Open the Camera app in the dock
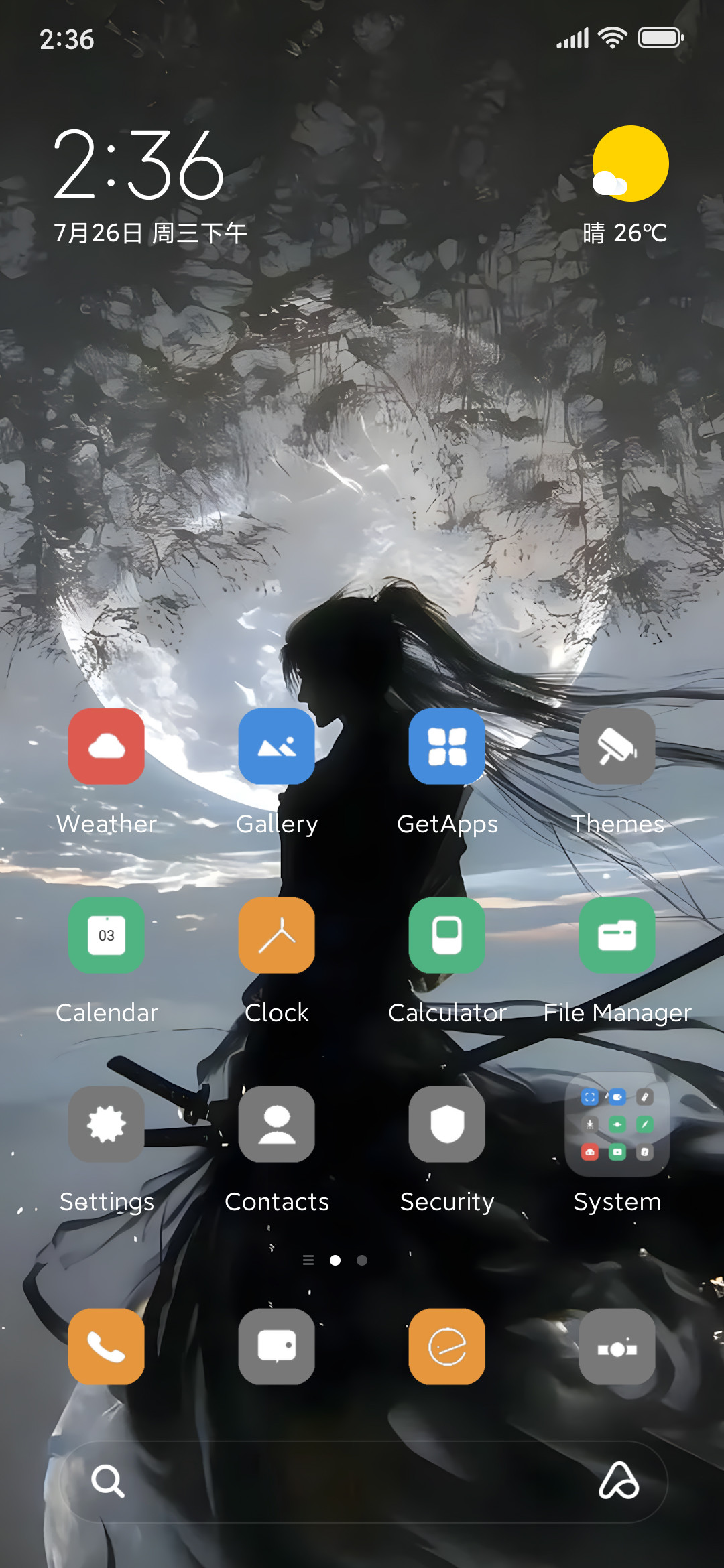 click(x=617, y=1347)
